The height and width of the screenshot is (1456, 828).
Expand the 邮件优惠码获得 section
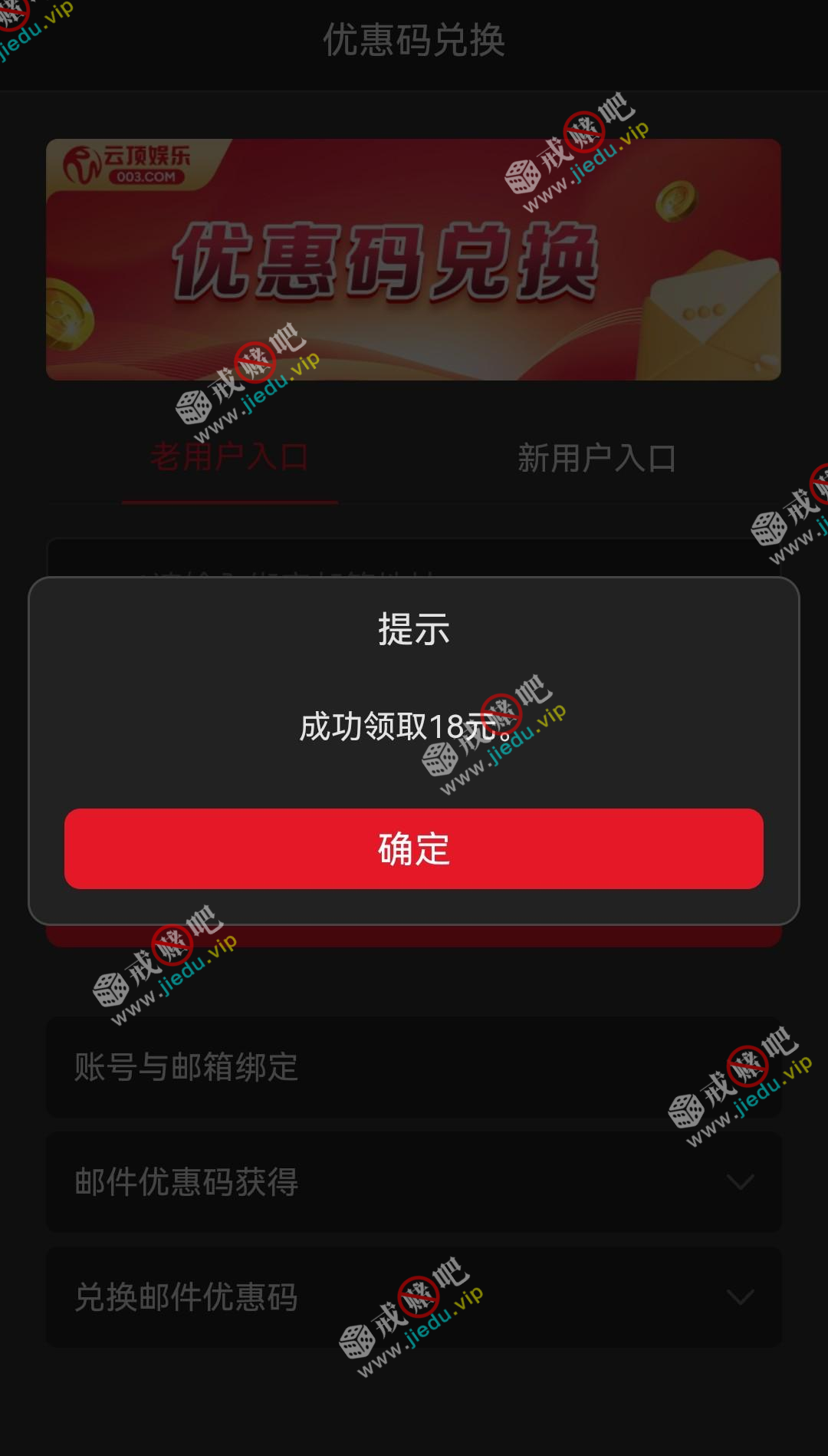click(x=414, y=1182)
